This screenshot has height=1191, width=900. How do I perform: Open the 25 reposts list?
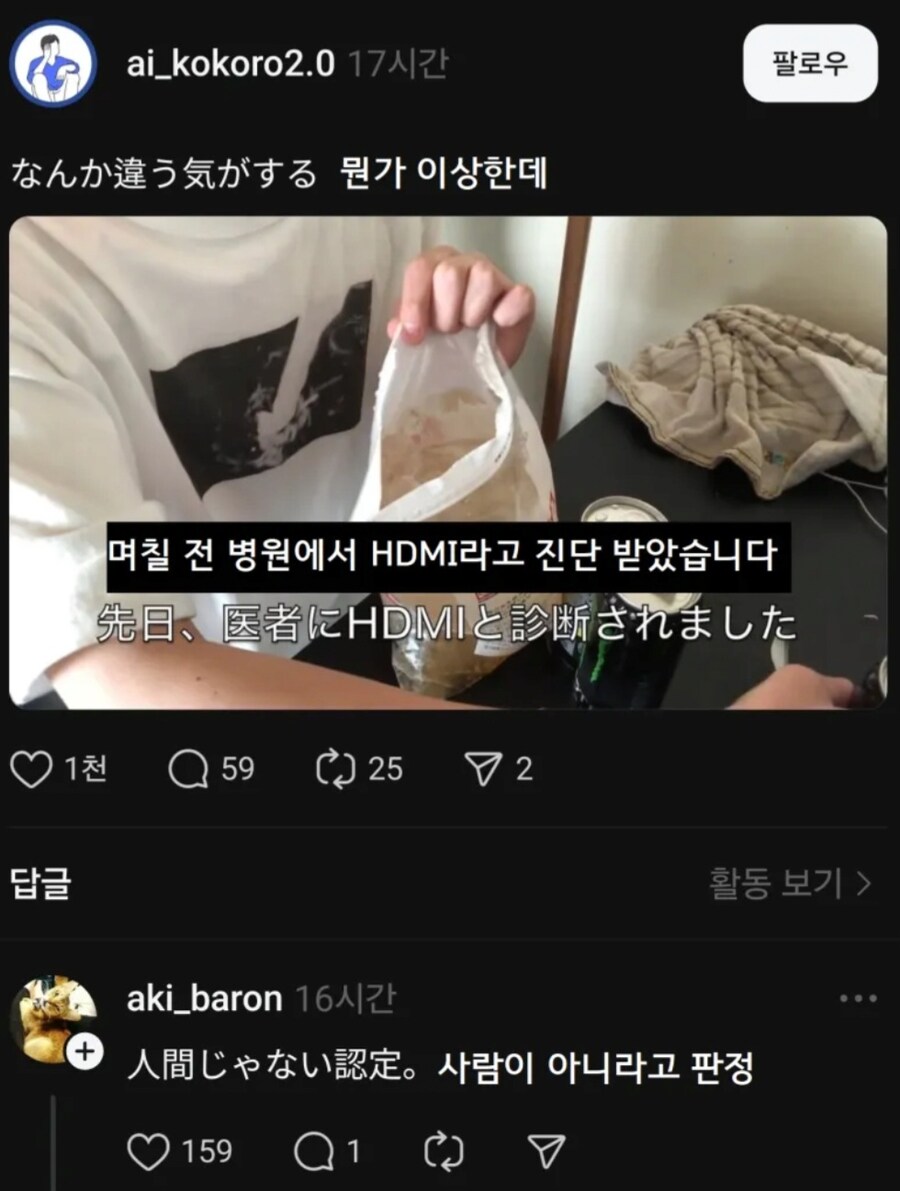pyautogui.click(x=388, y=768)
